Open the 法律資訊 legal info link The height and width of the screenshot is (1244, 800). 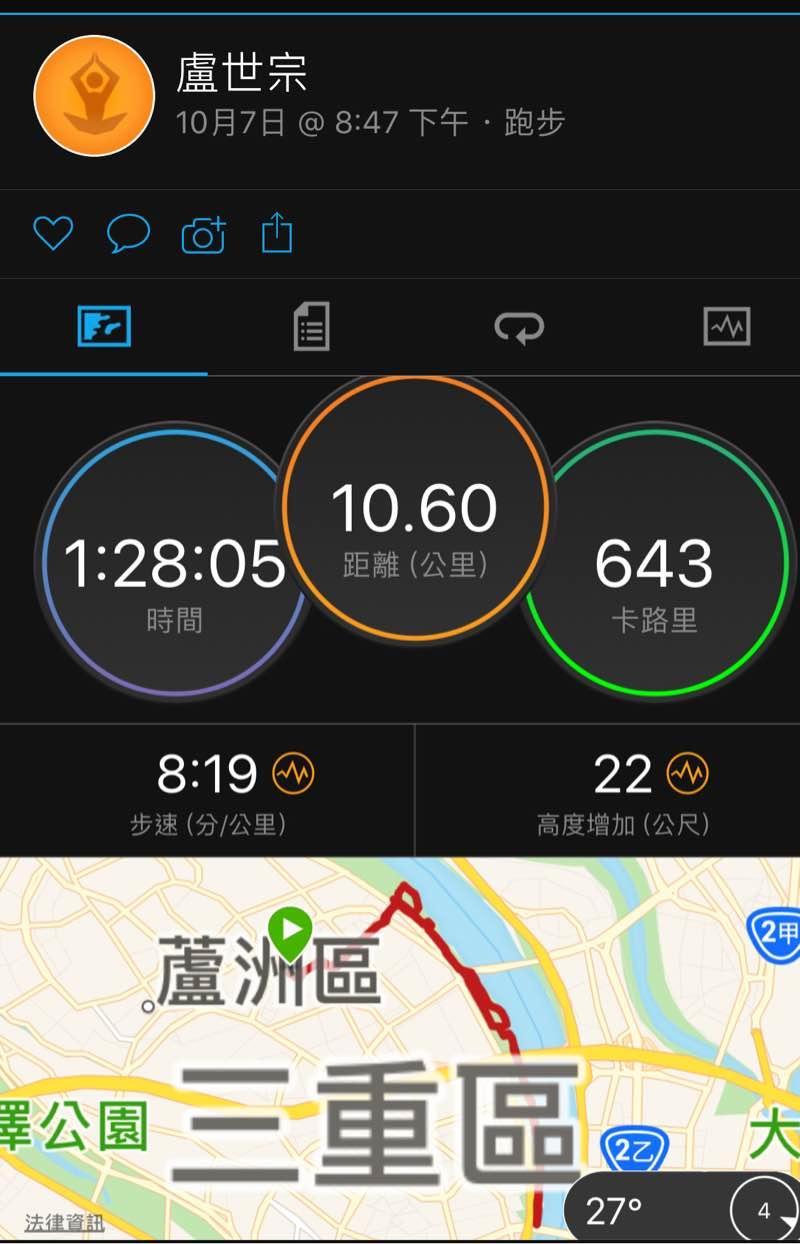click(x=64, y=1222)
